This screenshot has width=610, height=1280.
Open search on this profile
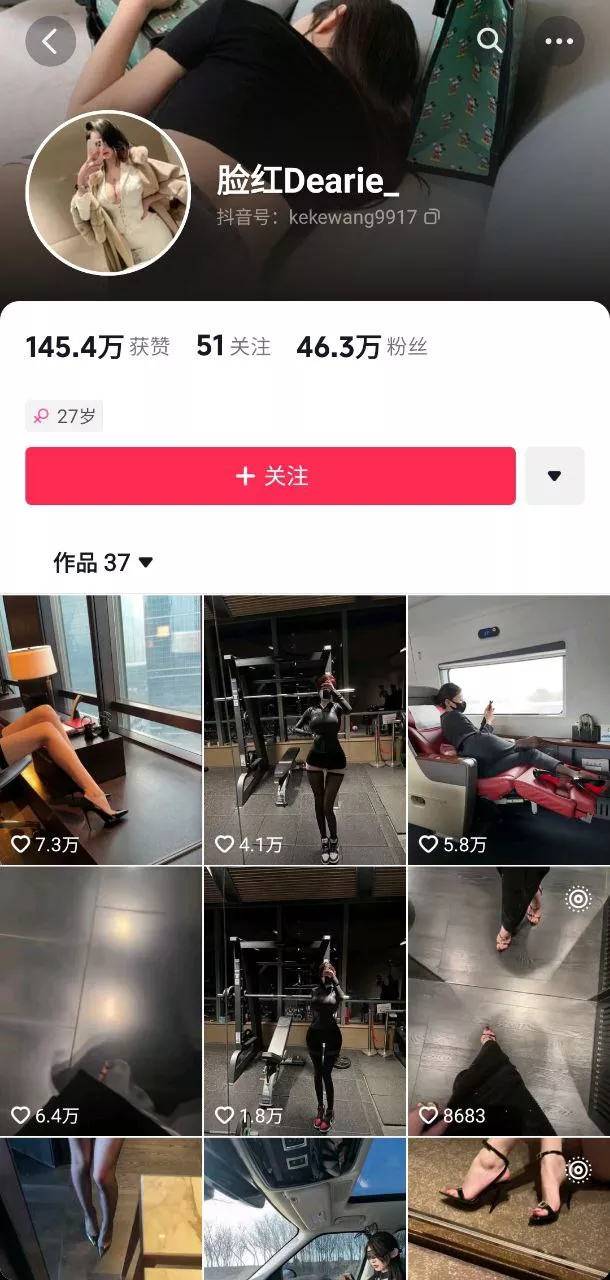[490, 41]
